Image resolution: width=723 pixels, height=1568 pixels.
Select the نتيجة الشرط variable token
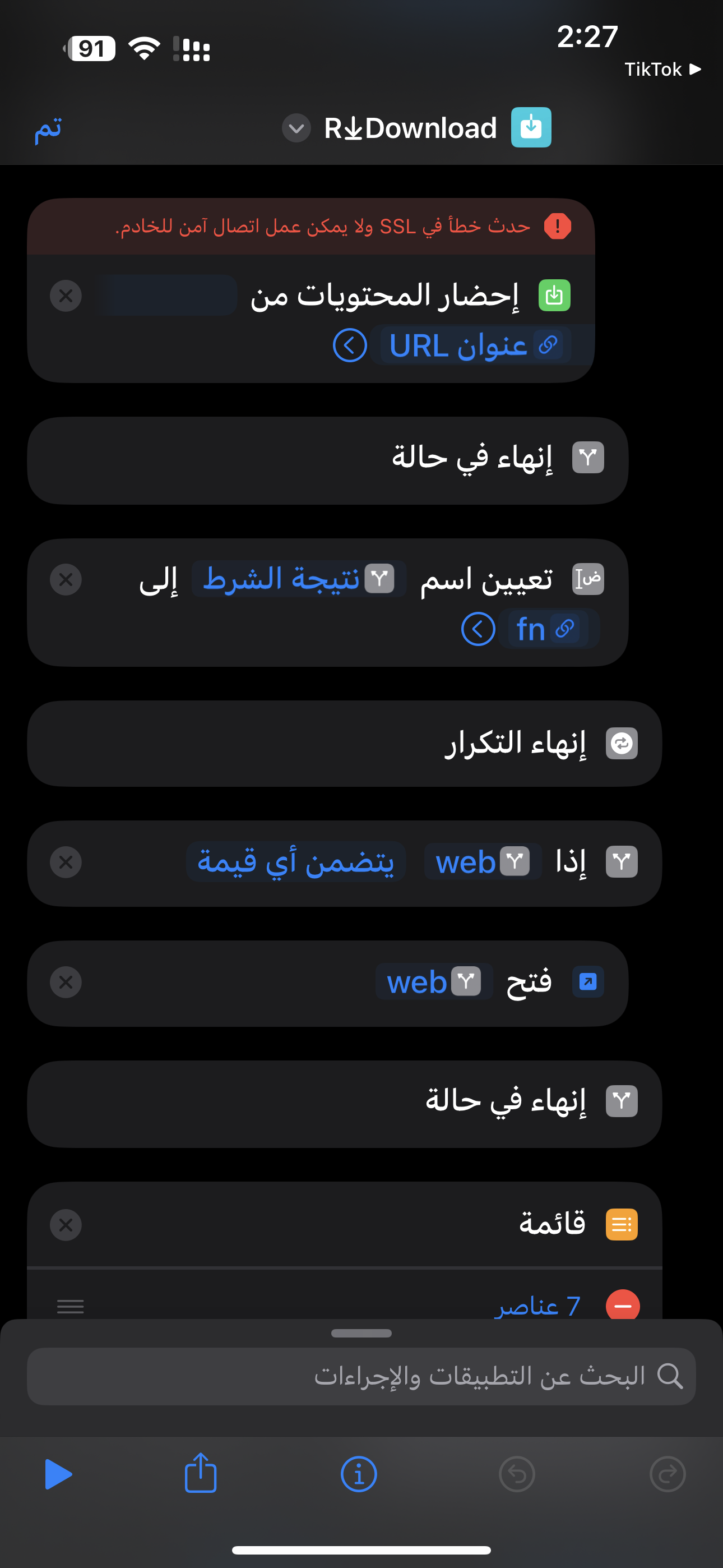299,579
